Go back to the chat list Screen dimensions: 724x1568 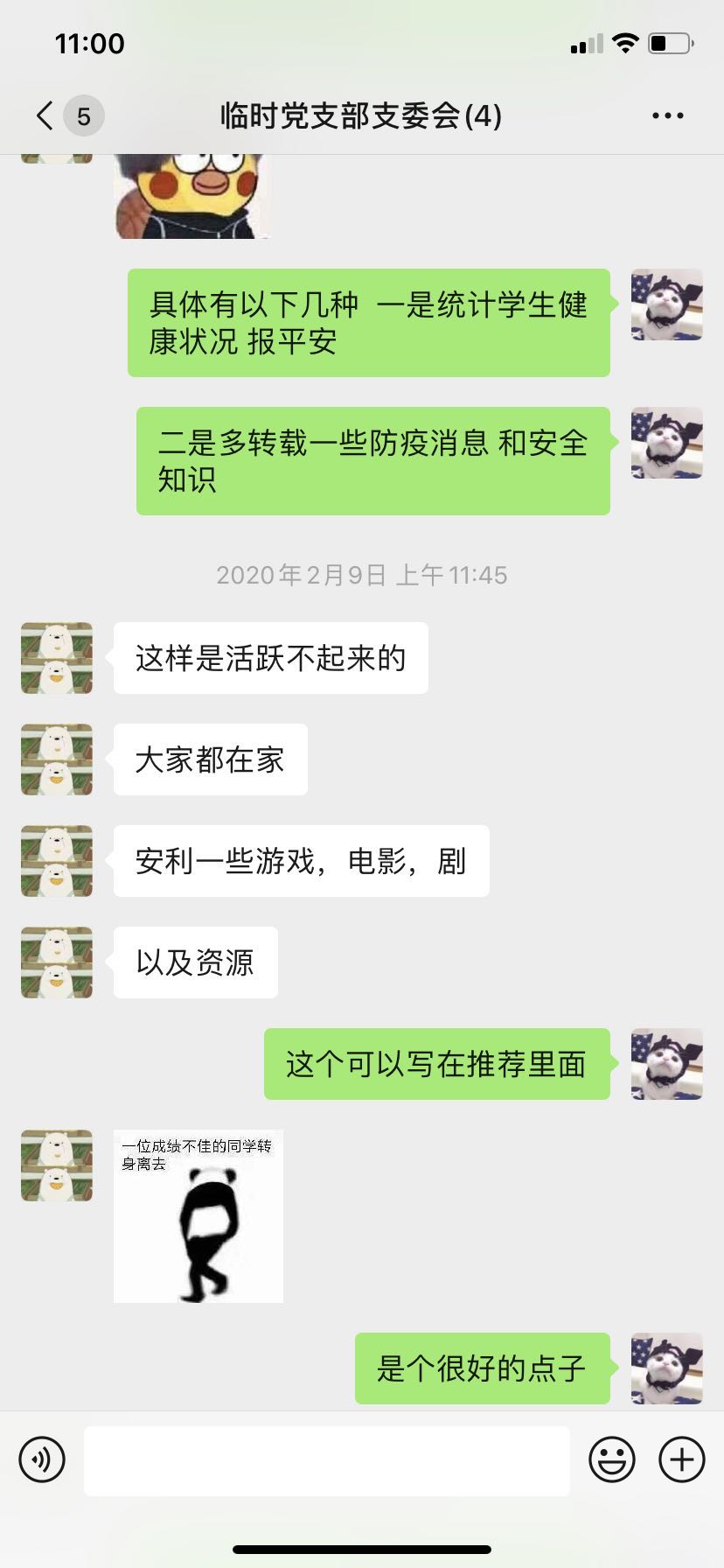click(x=45, y=115)
